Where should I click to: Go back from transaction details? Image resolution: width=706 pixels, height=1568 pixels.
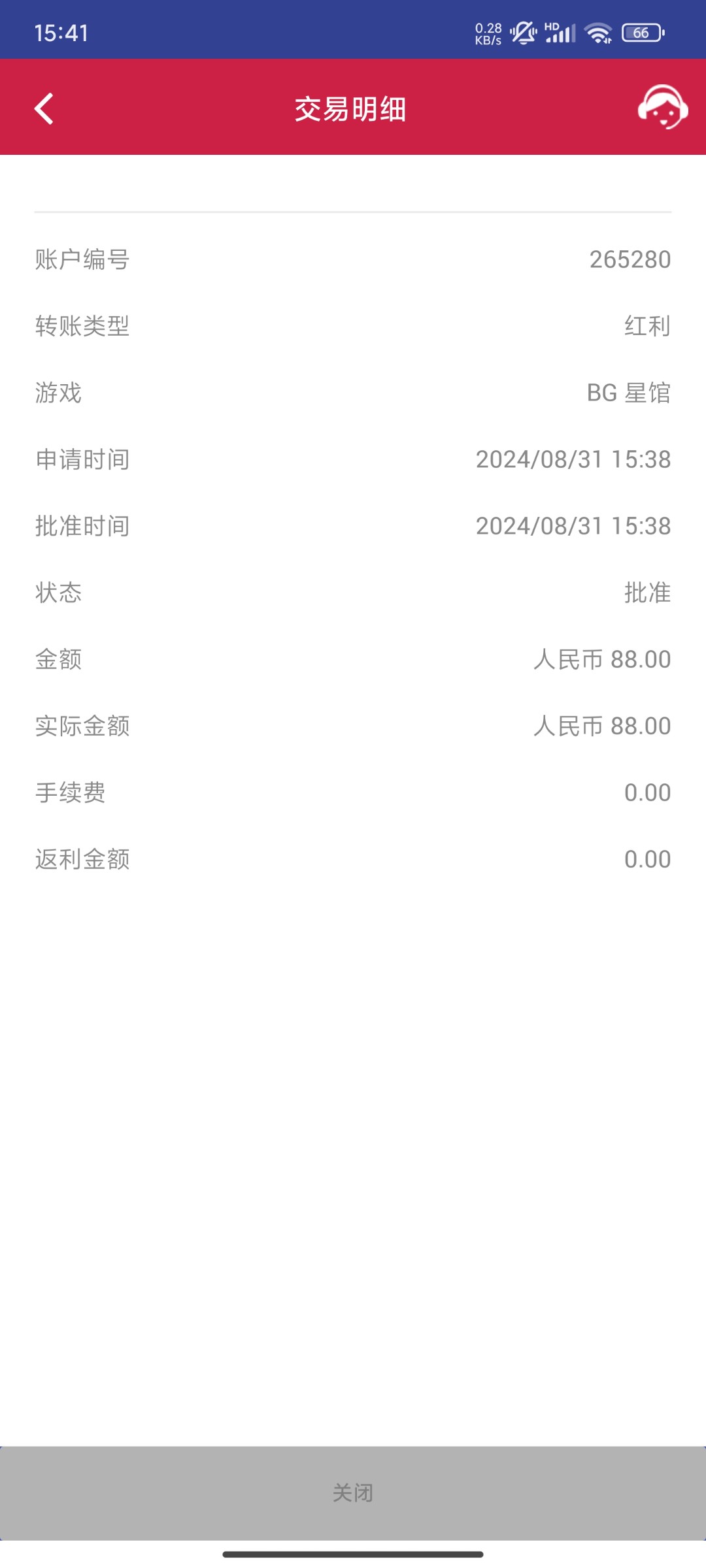click(44, 108)
